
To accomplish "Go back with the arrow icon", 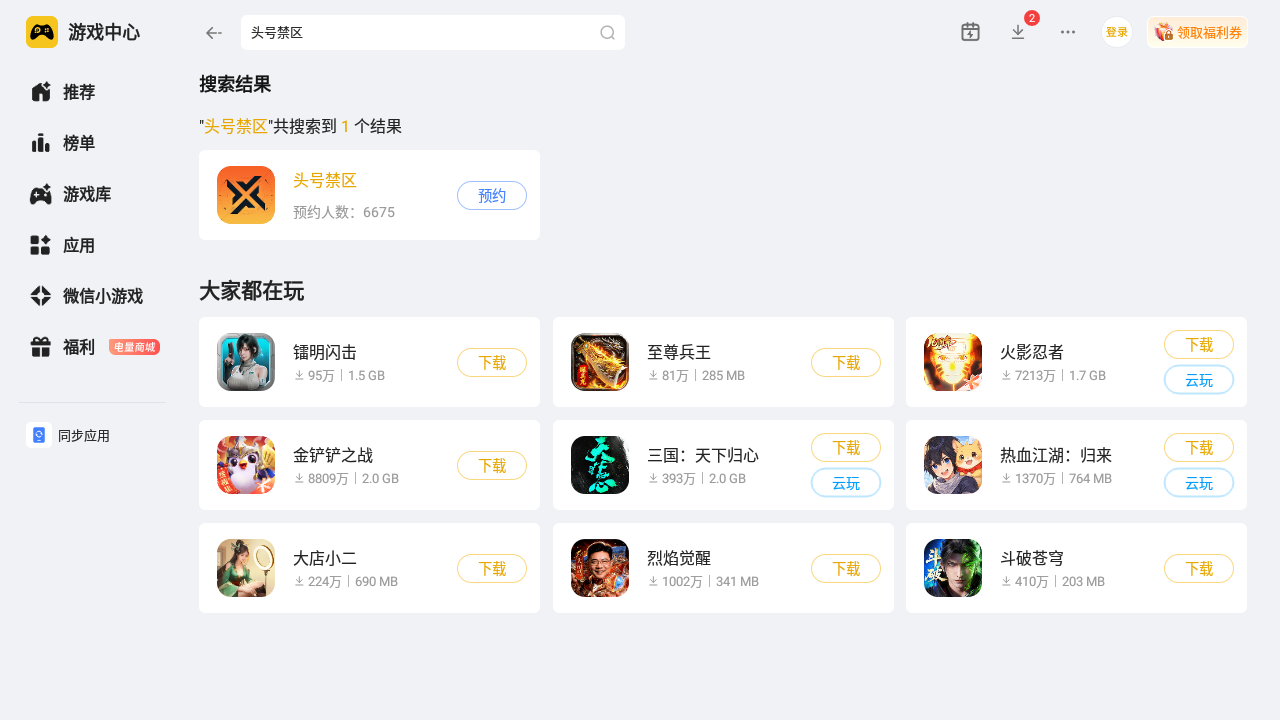I will coord(213,33).
